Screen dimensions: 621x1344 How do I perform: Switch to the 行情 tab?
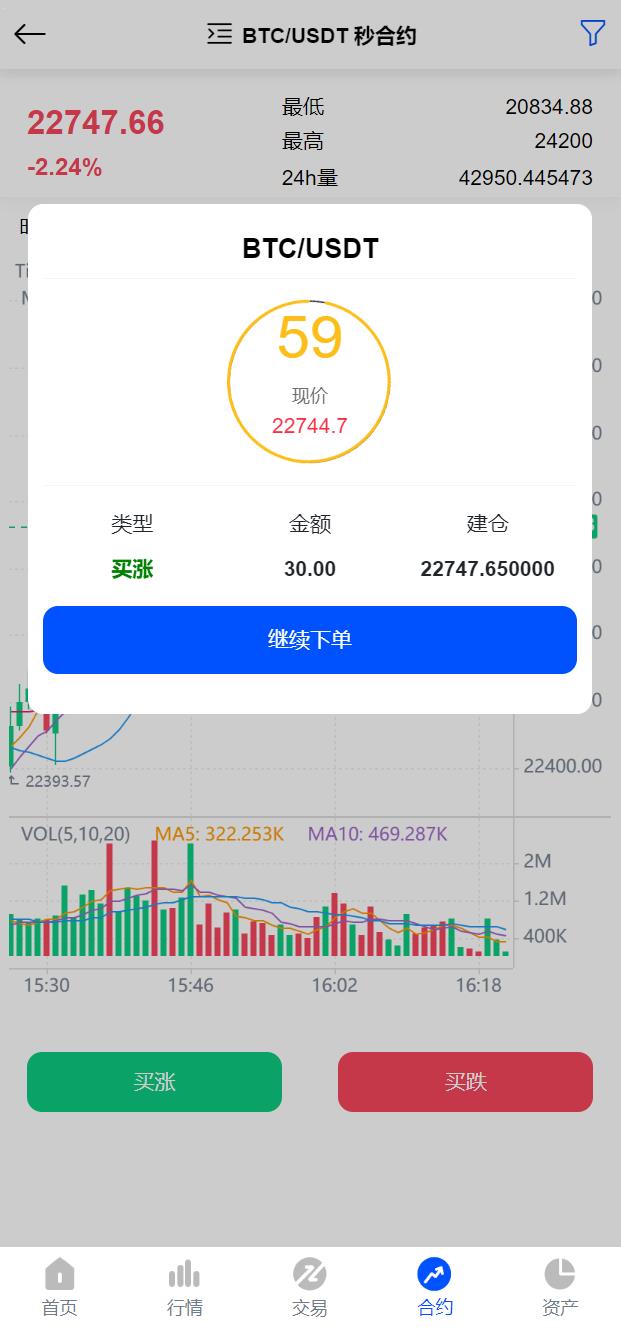[184, 1288]
